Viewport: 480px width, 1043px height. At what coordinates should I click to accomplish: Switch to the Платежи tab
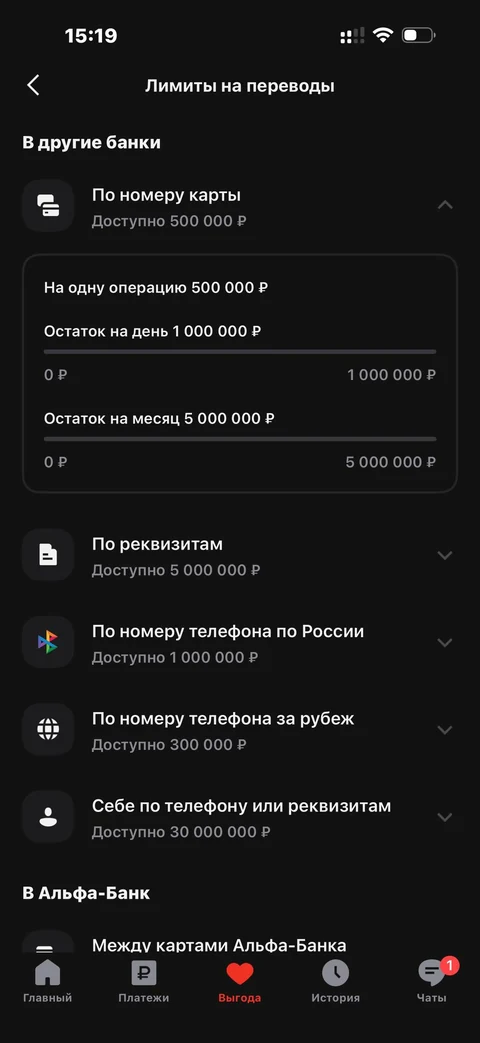point(144,981)
